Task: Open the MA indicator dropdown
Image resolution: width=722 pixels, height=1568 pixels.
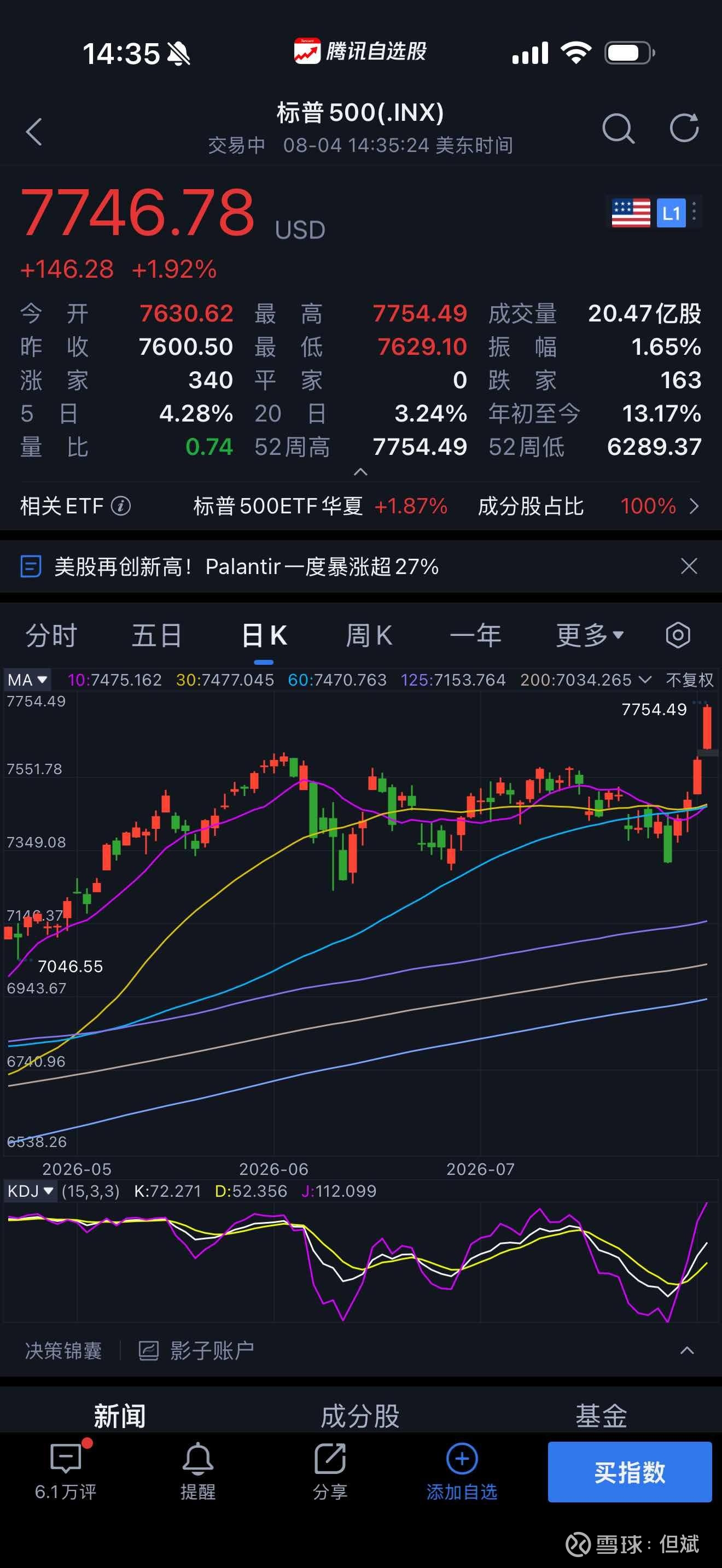Action: click(x=27, y=680)
